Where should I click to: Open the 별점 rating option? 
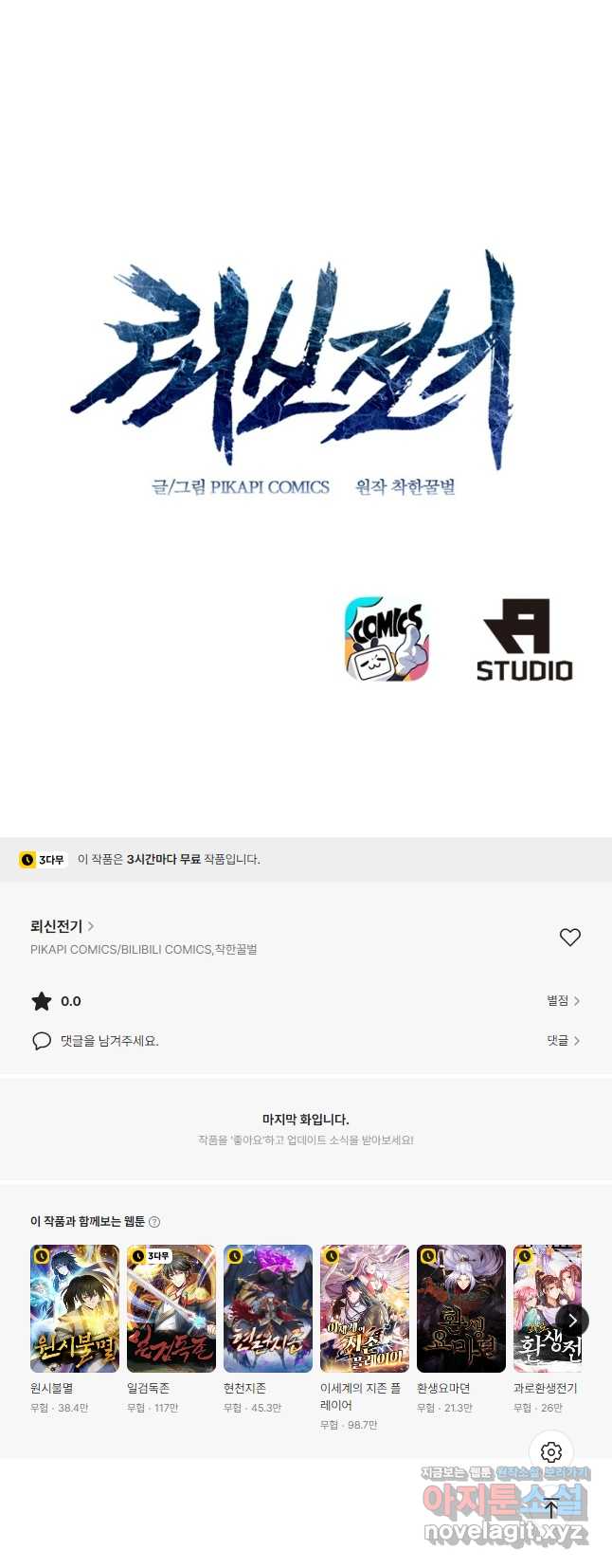(x=563, y=1000)
